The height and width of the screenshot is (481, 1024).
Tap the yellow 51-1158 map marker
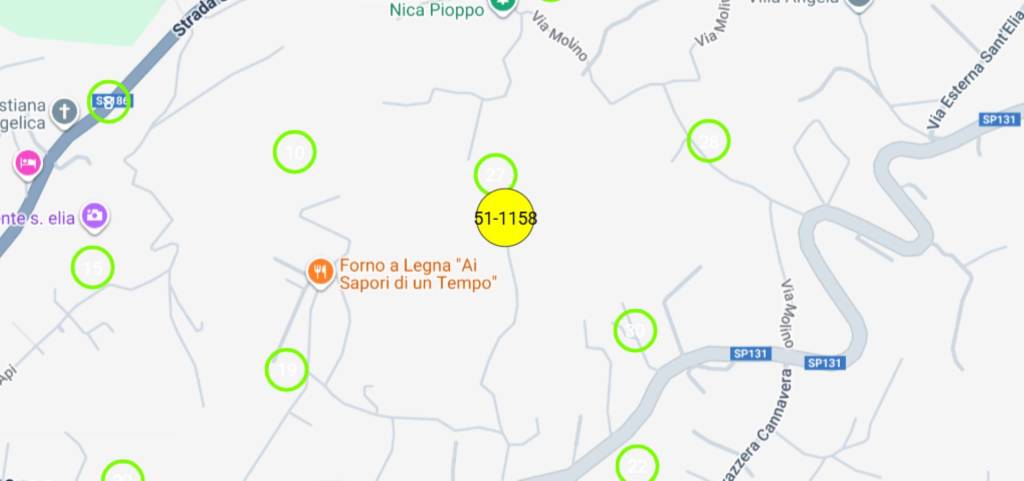(x=505, y=218)
